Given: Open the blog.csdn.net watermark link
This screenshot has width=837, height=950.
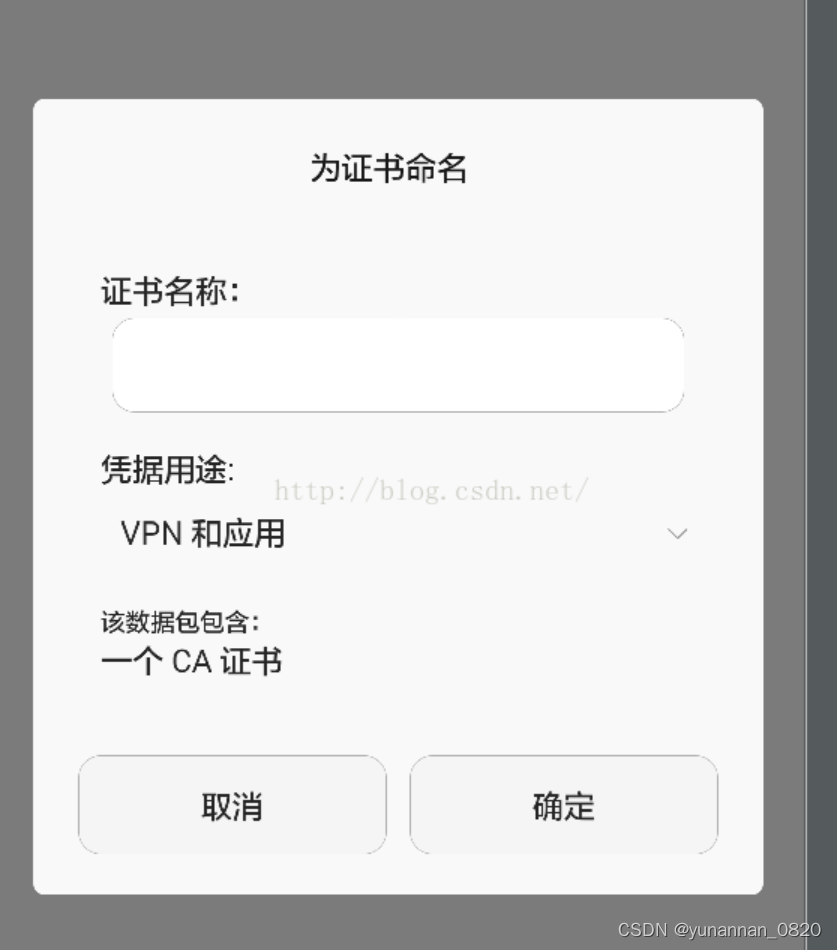Looking at the screenshot, I should click(428, 492).
